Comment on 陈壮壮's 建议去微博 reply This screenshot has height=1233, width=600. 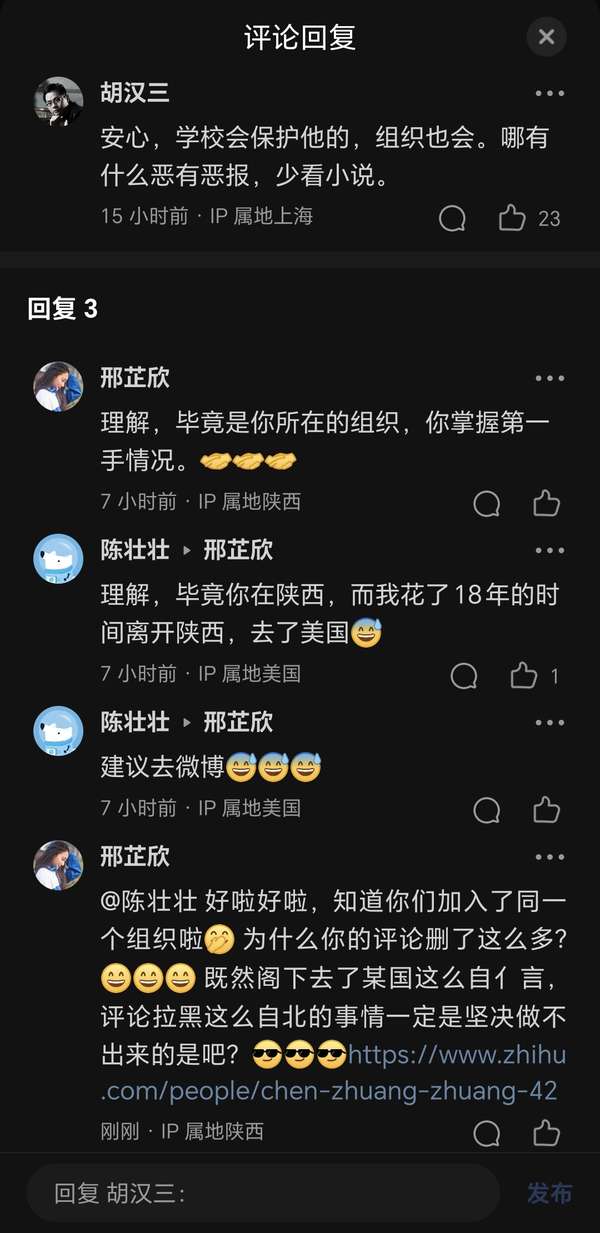(486, 809)
